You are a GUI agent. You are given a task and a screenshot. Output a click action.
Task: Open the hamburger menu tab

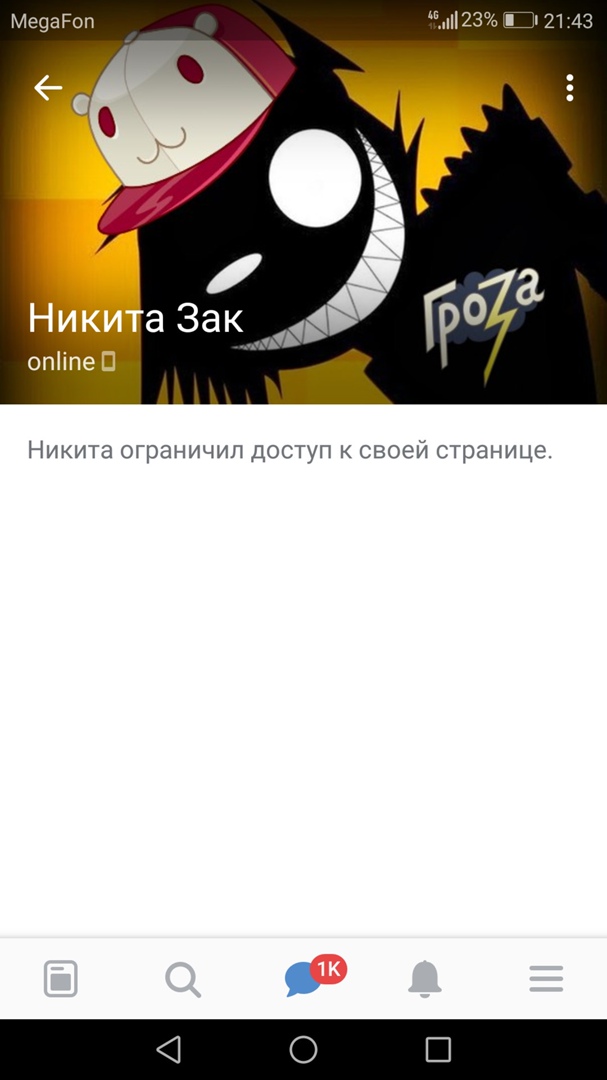click(x=546, y=979)
